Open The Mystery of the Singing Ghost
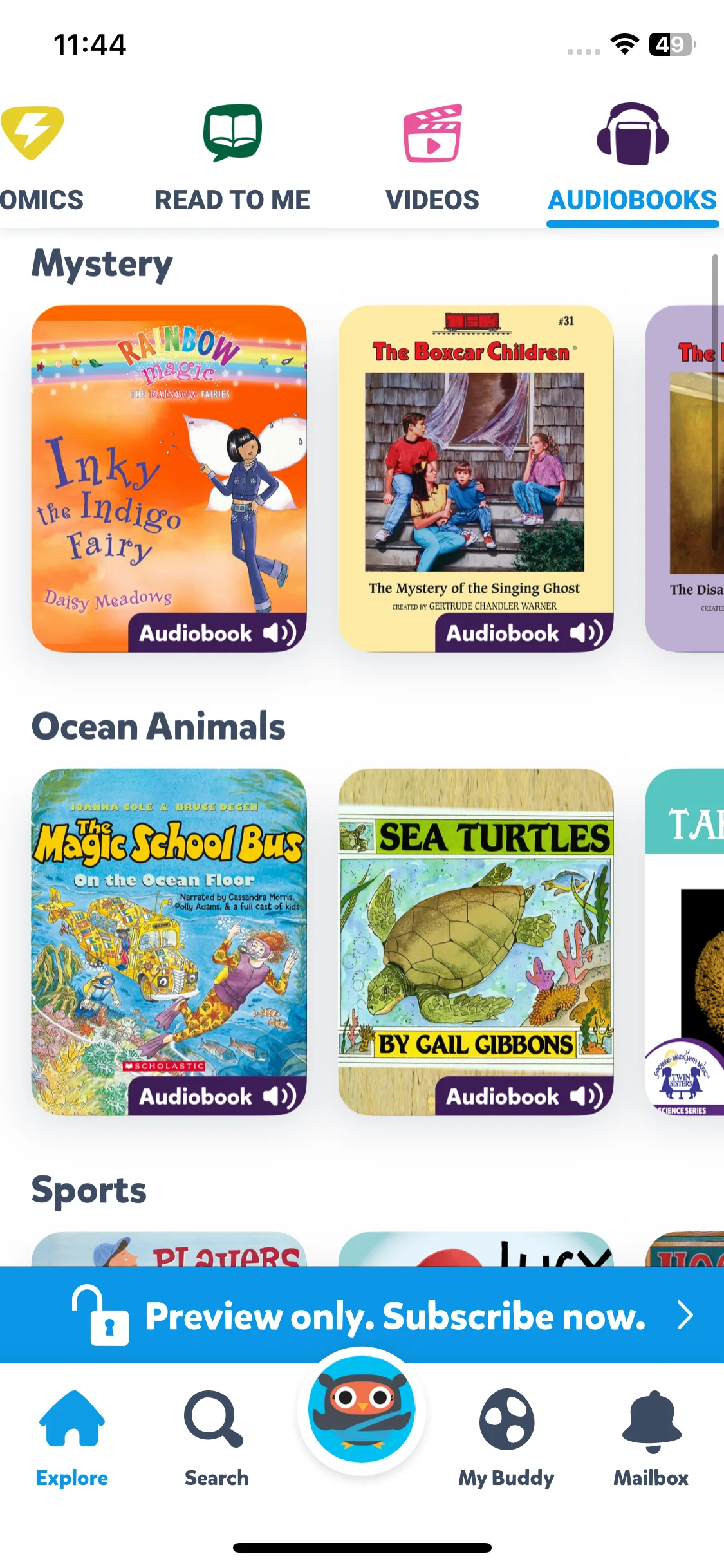The height and width of the screenshot is (1568, 724). tap(476, 478)
